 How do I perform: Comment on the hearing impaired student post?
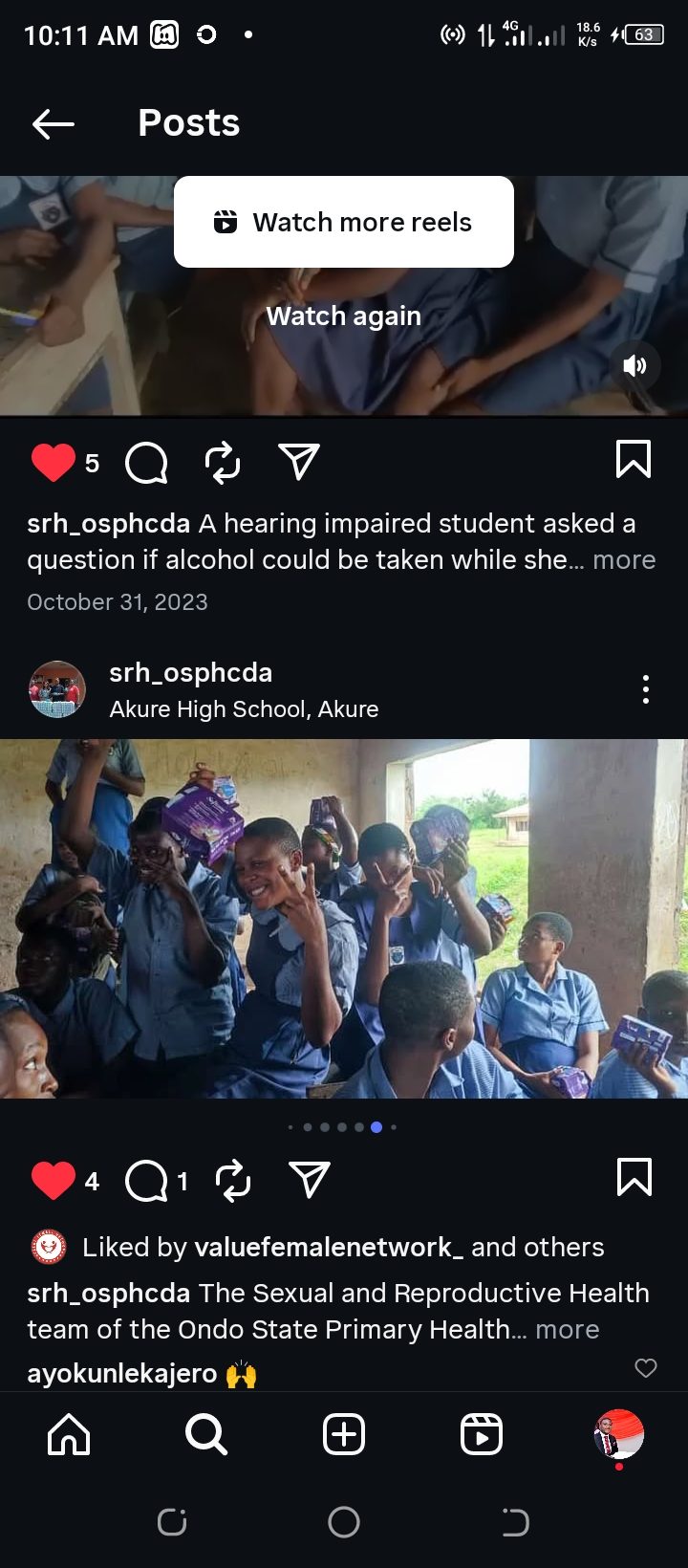146,463
